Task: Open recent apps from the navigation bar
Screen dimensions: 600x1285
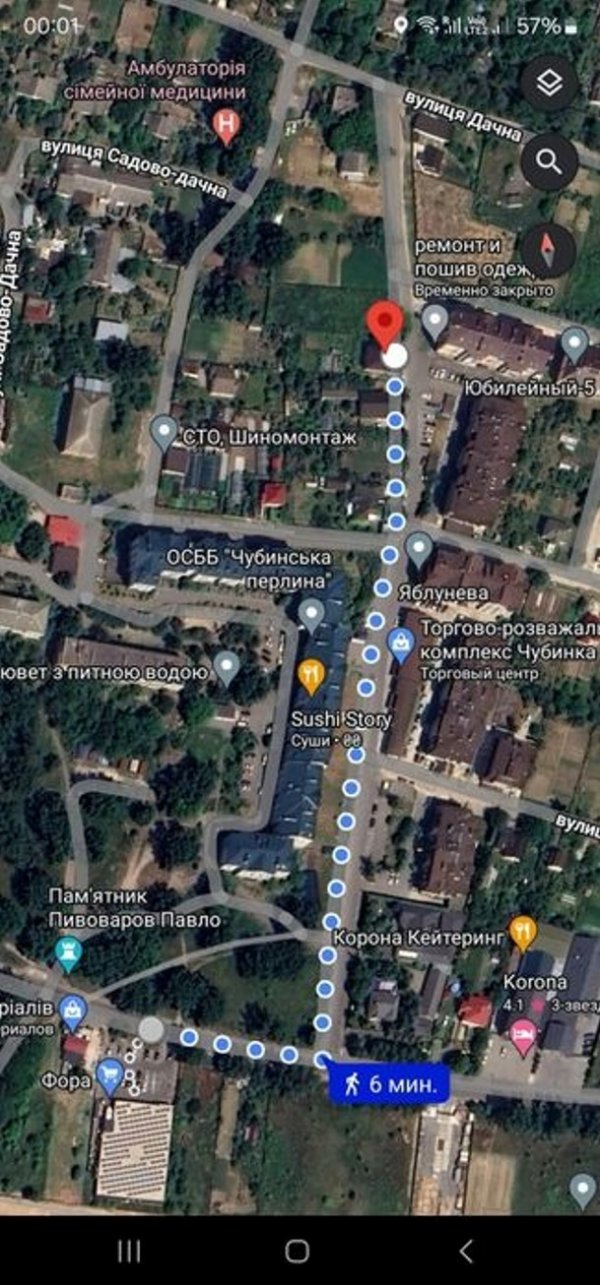Action: (x=129, y=1250)
